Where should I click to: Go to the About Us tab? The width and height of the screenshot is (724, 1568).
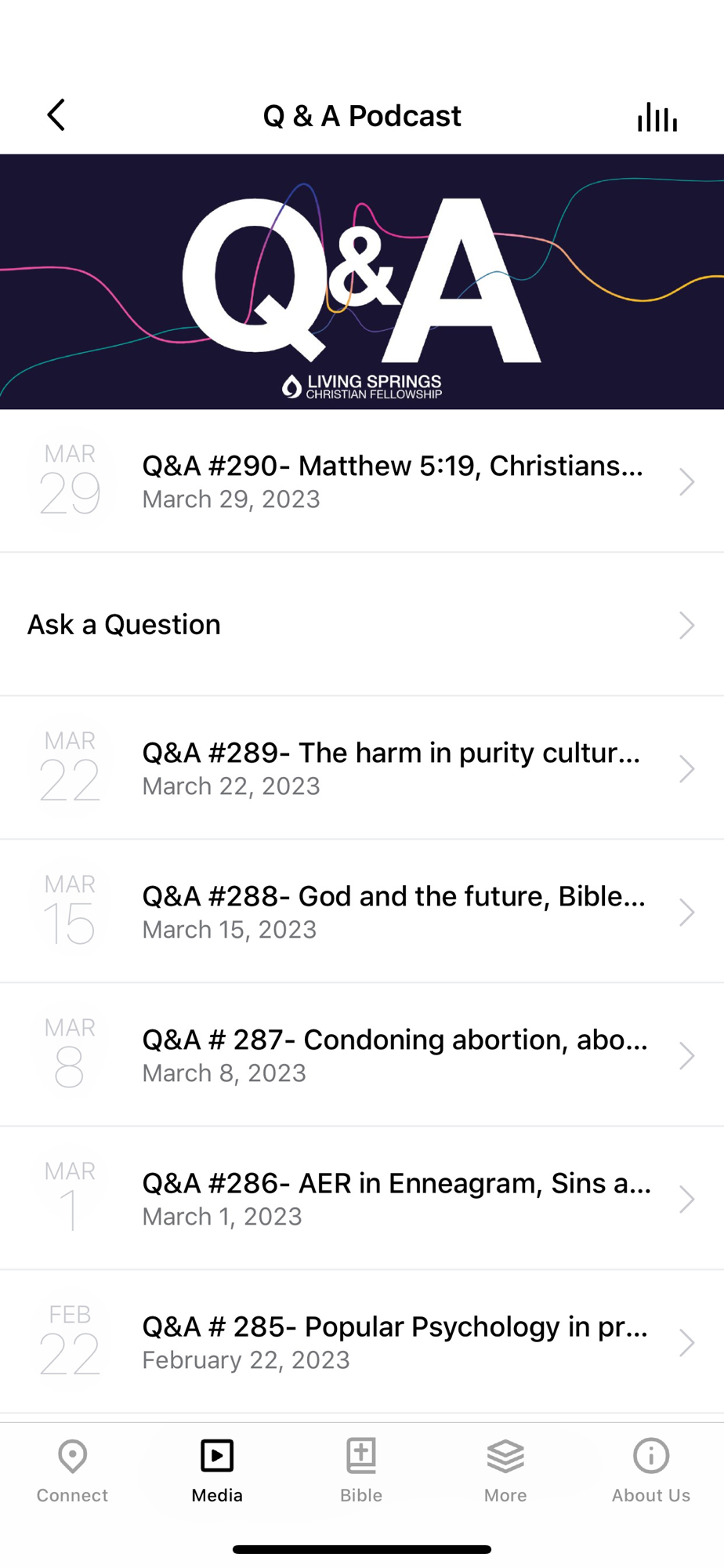[651, 1471]
